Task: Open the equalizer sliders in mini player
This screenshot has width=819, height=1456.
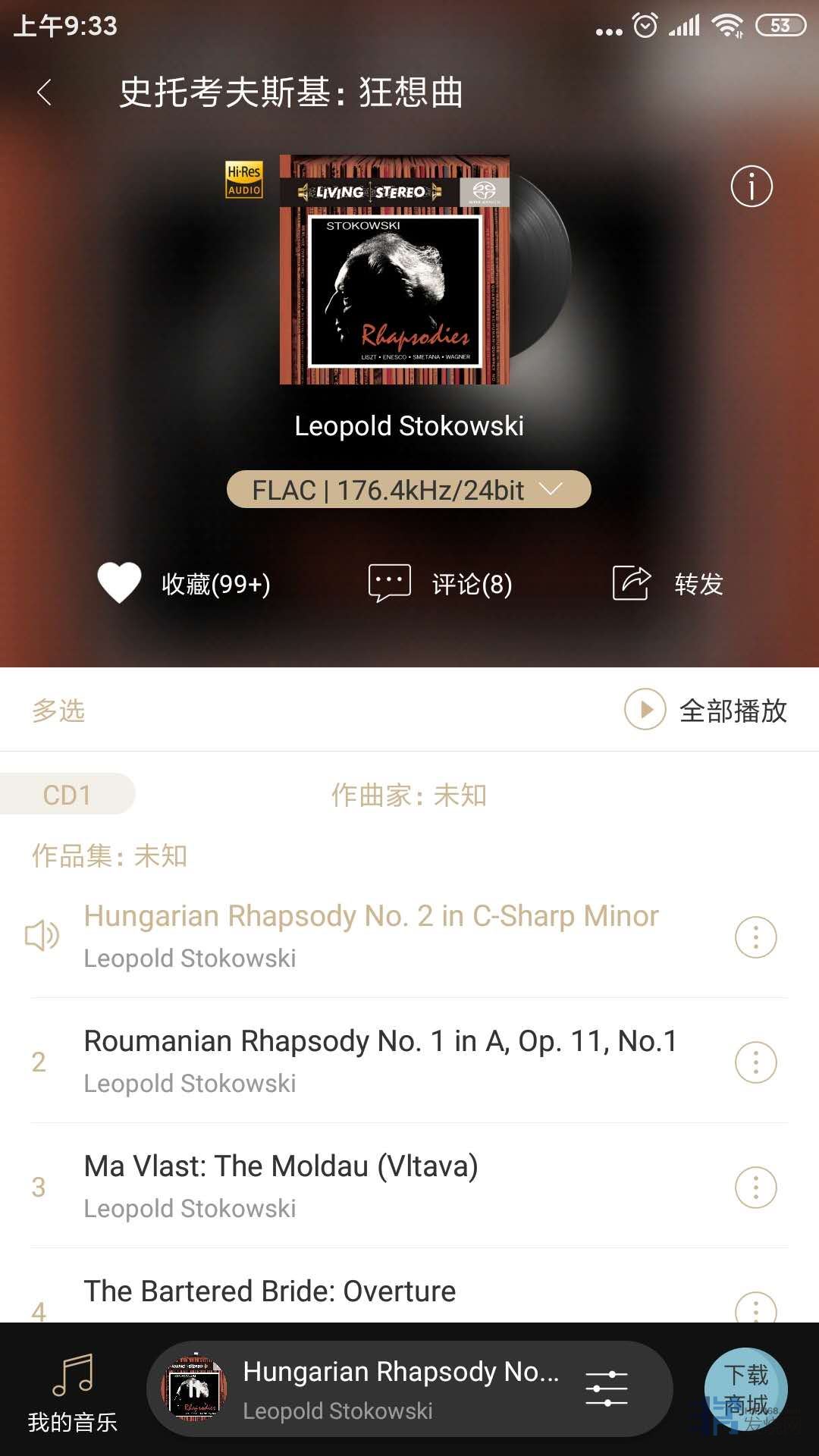Action: (x=607, y=1389)
